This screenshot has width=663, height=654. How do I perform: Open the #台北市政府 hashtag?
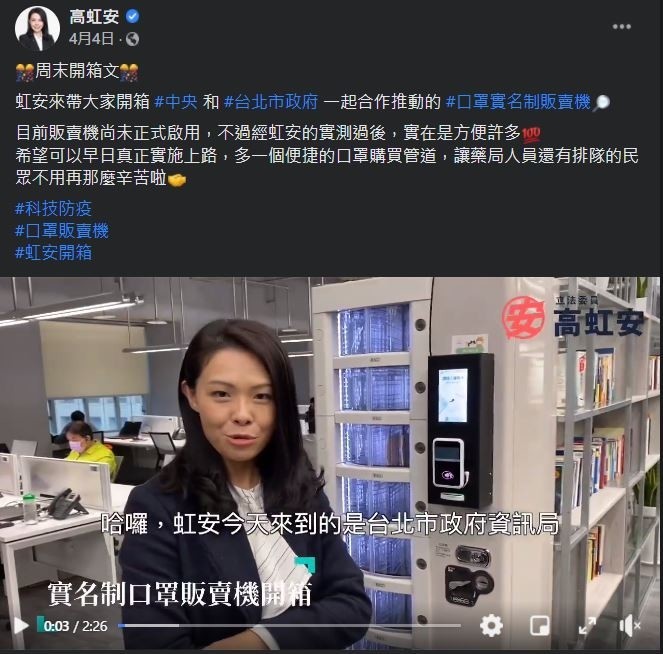[270, 102]
